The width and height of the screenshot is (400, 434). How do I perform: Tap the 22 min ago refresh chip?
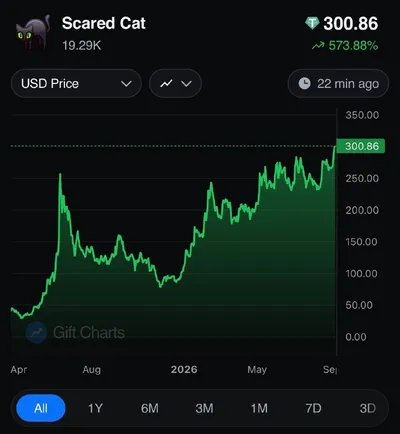click(338, 83)
